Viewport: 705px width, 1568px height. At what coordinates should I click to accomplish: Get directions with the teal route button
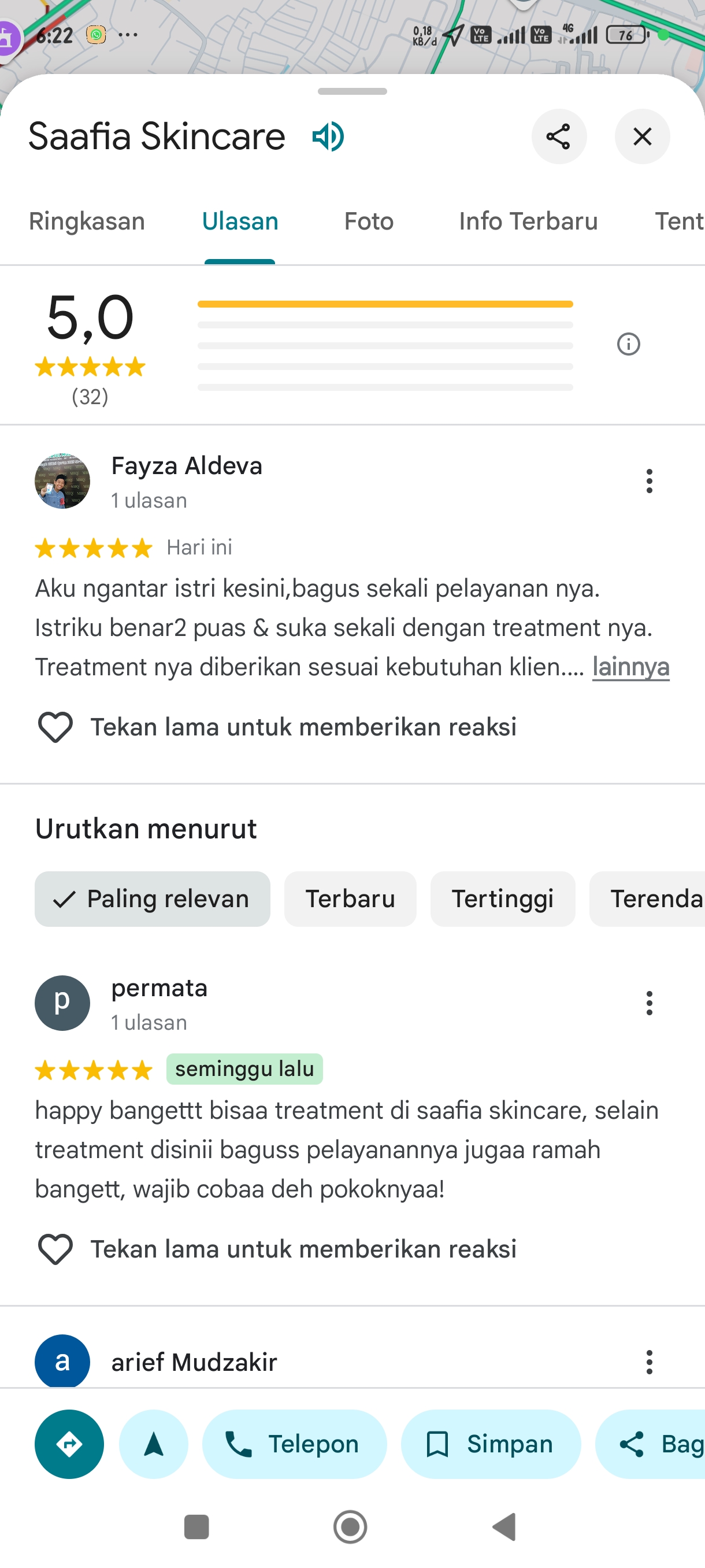tap(69, 1444)
